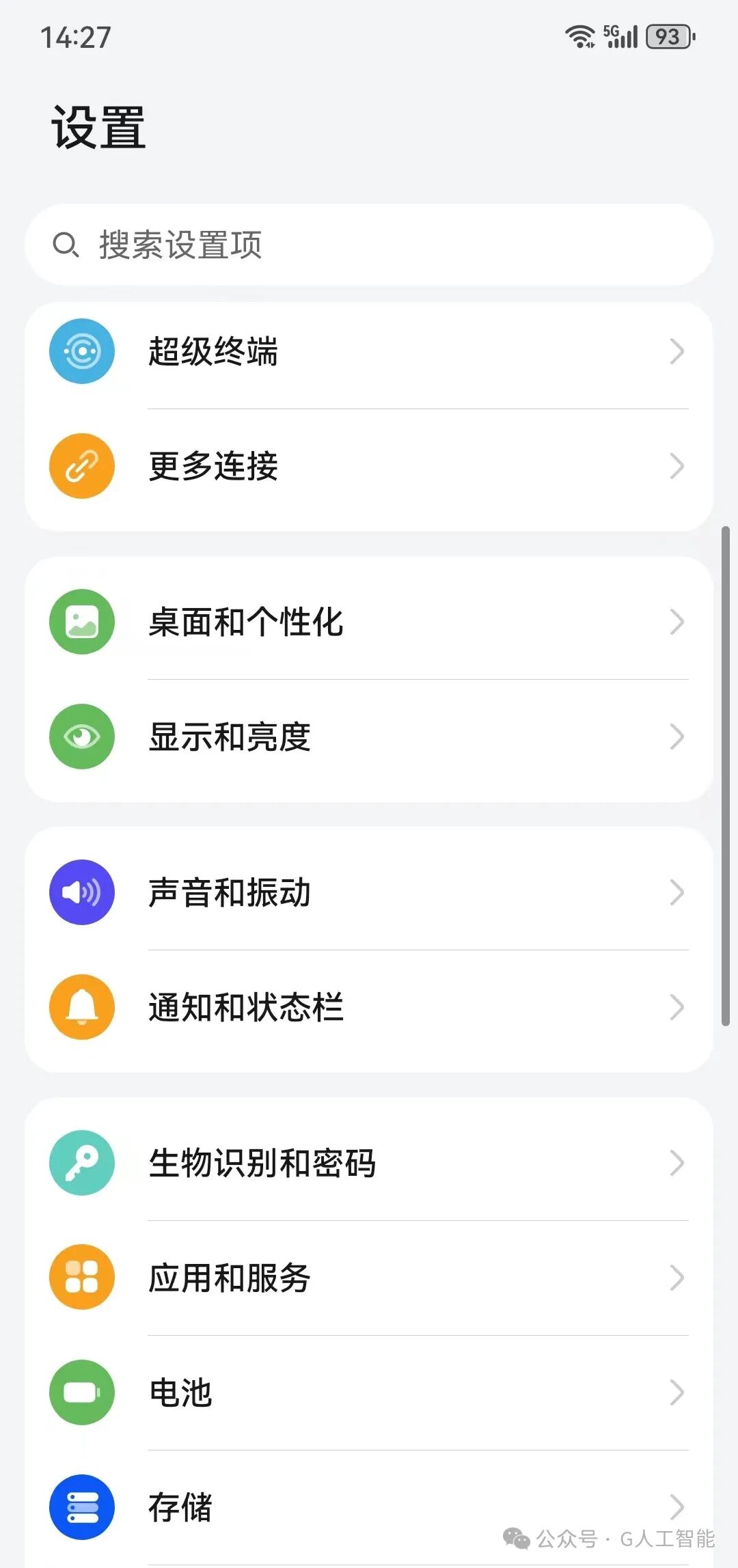The width and height of the screenshot is (738, 1568).
Task: Open 生物识别和密码
Action: [x=369, y=1163]
